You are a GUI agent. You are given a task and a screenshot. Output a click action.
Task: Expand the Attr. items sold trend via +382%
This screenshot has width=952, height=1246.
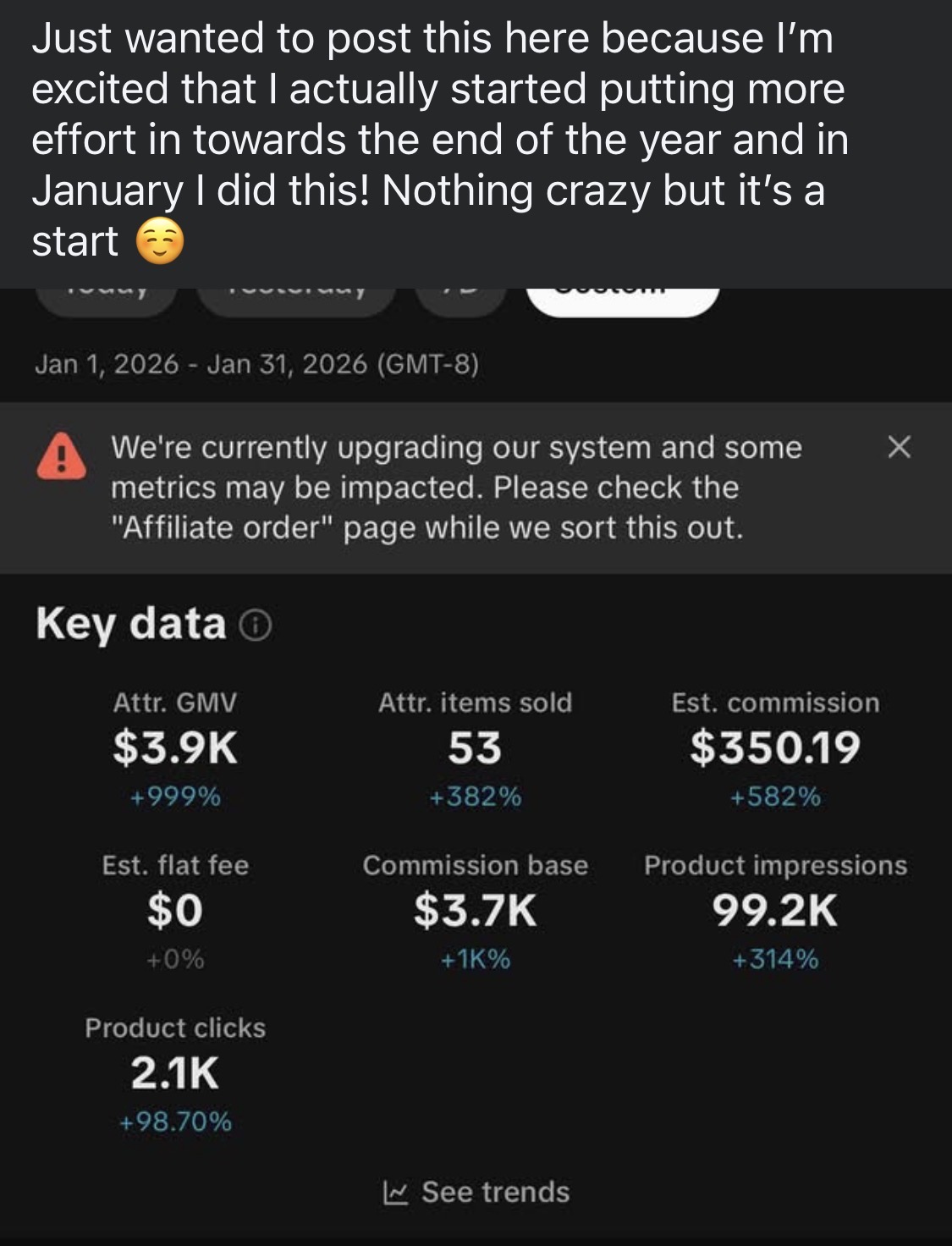tap(476, 796)
